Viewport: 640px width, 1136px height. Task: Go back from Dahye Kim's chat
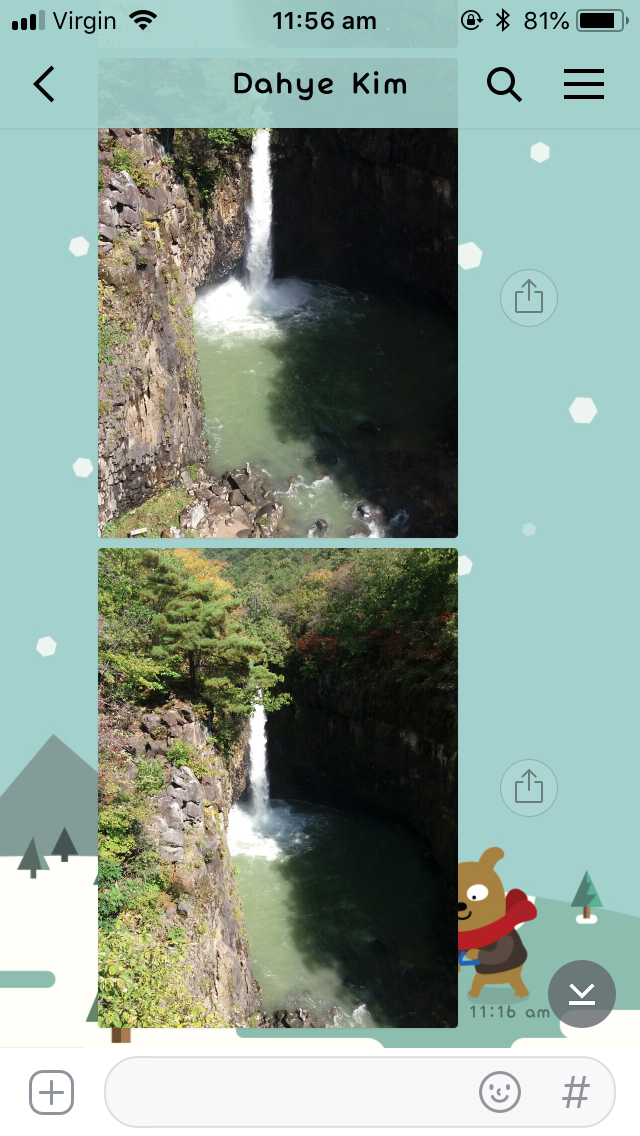click(44, 85)
